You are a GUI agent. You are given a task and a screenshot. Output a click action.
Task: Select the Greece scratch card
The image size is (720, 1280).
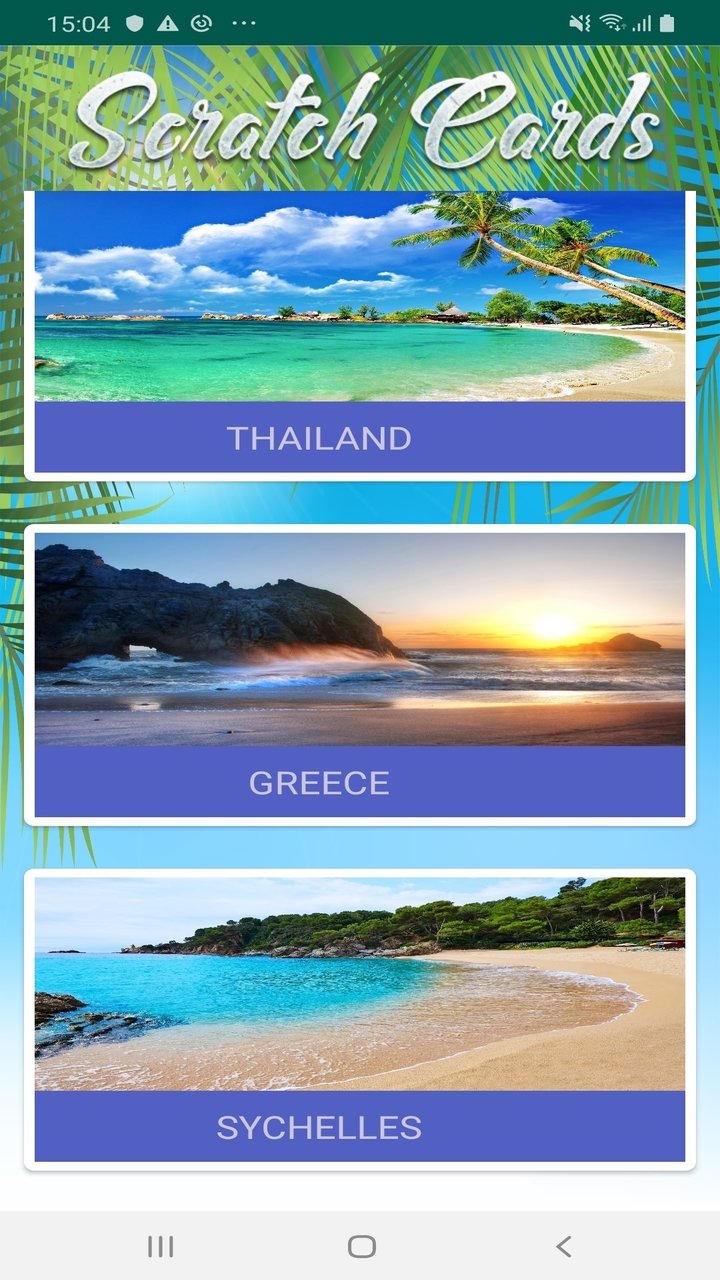point(360,675)
